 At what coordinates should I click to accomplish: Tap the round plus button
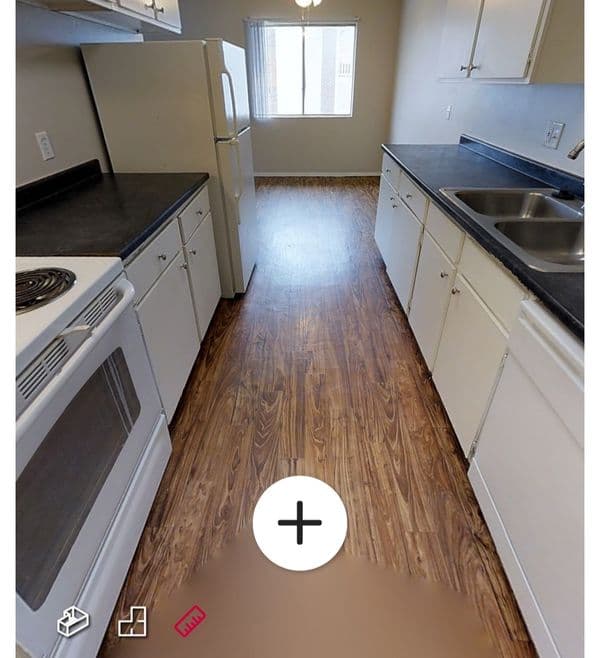pyautogui.click(x=300, y=523)
